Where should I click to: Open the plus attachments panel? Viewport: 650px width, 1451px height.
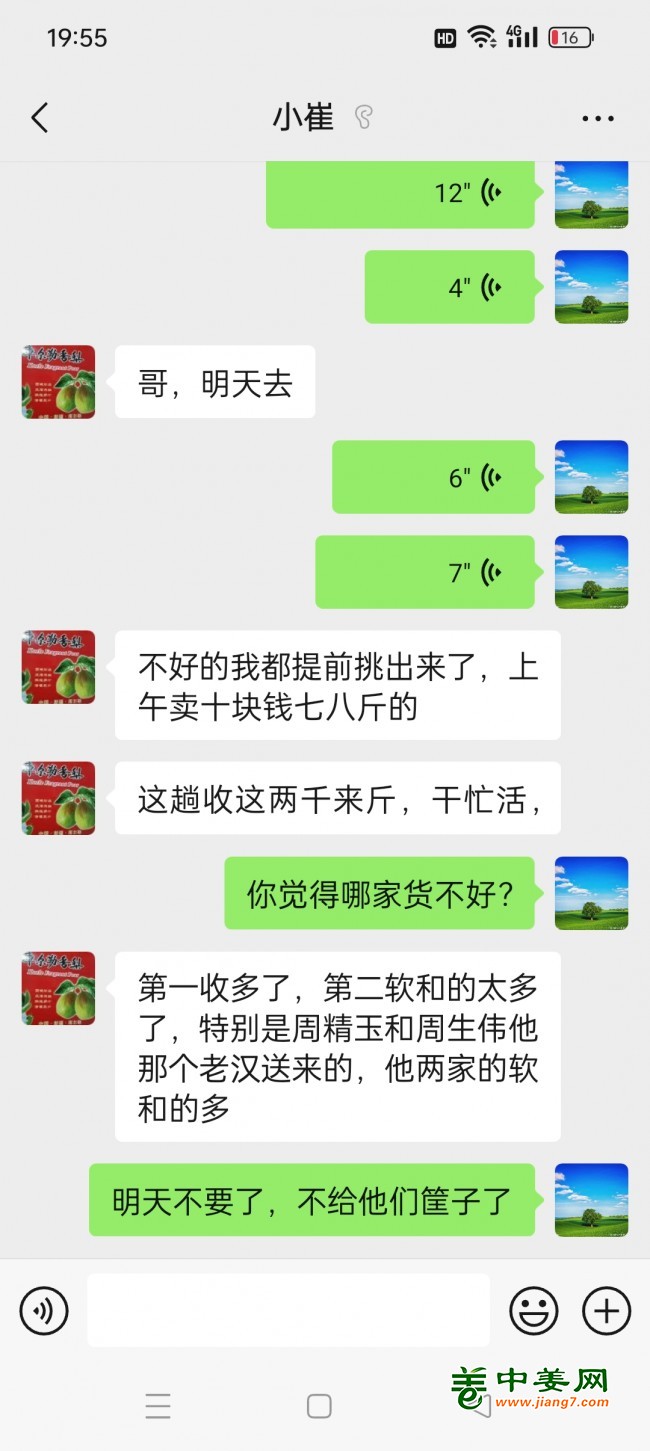tap(607, 1310)
